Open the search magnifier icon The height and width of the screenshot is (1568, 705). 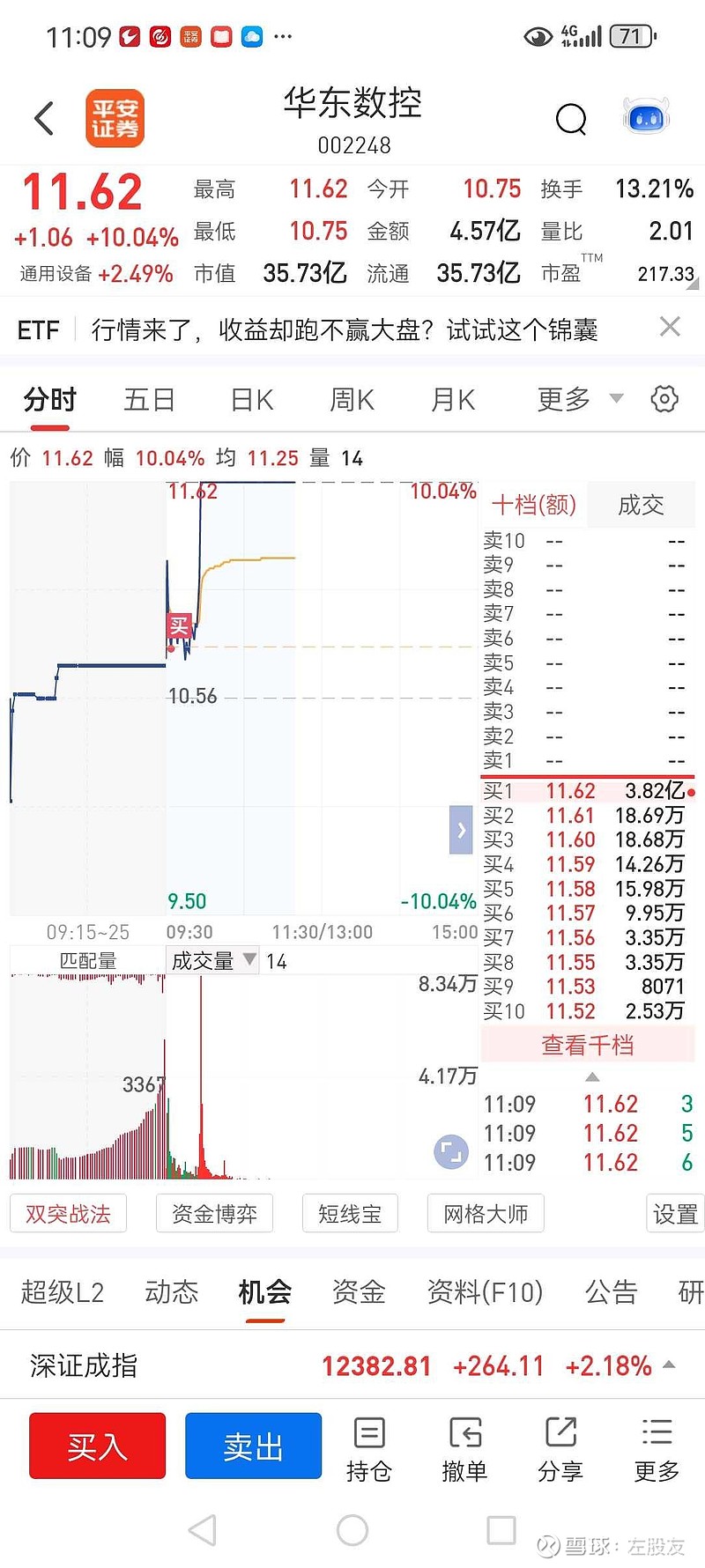tap(571, 118)
